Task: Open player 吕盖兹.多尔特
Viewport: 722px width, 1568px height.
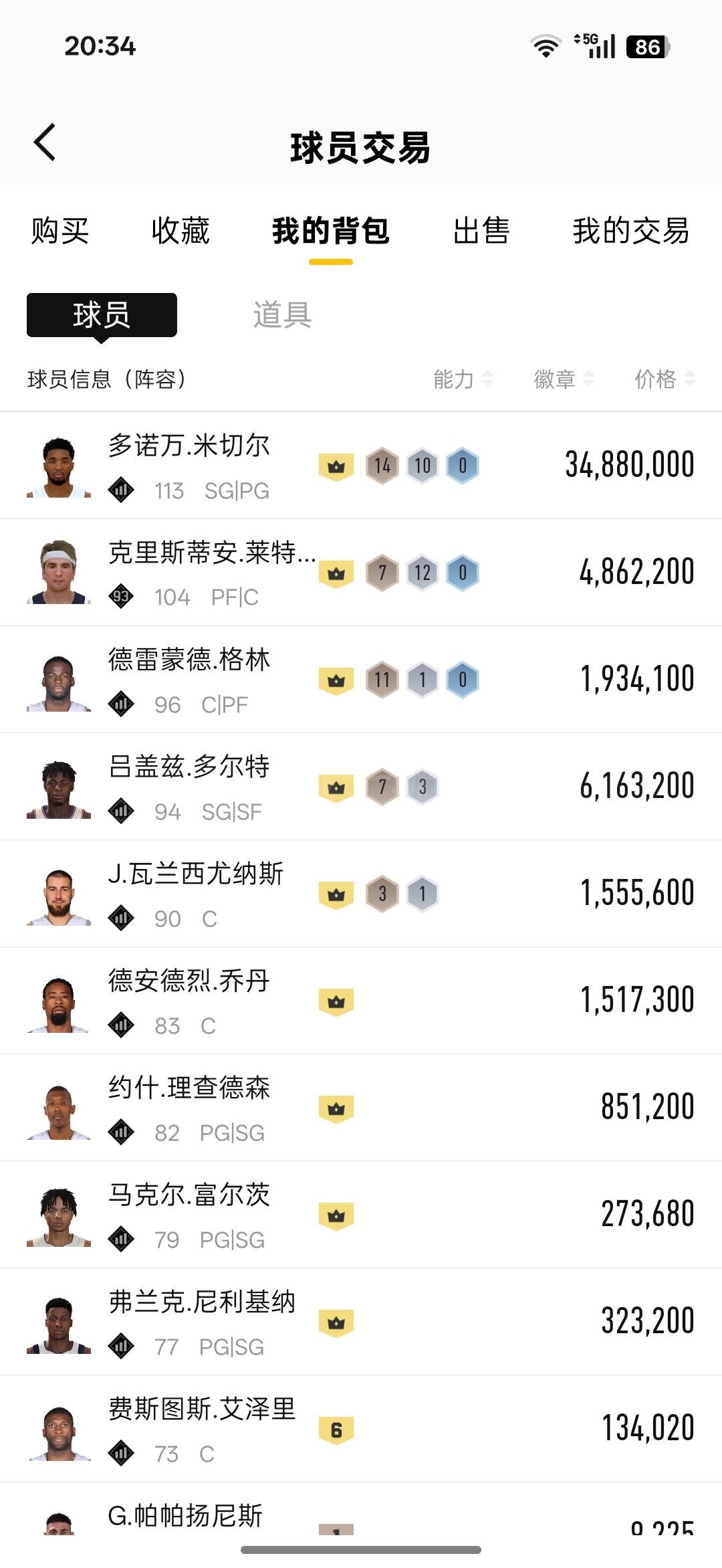Action: point(361,787)
